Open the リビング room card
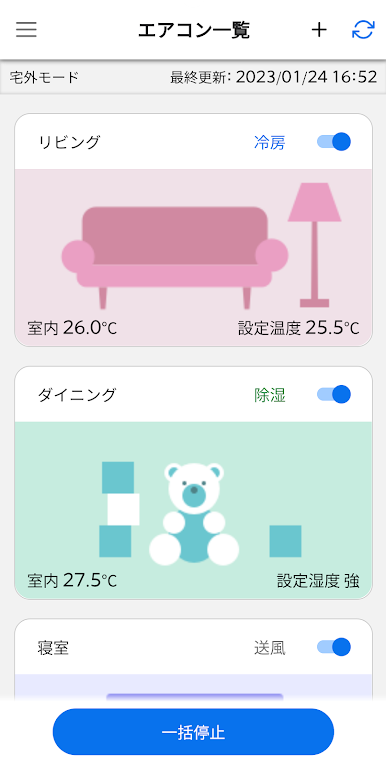 pos(193,230)
